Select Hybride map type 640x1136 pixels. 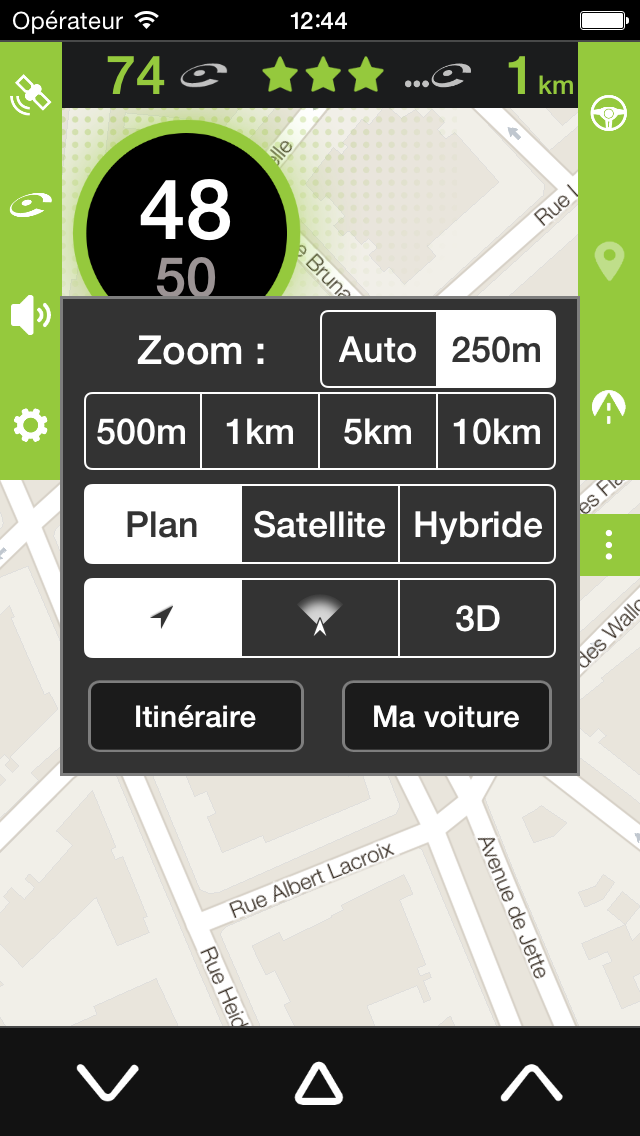[x=477, y=525]
